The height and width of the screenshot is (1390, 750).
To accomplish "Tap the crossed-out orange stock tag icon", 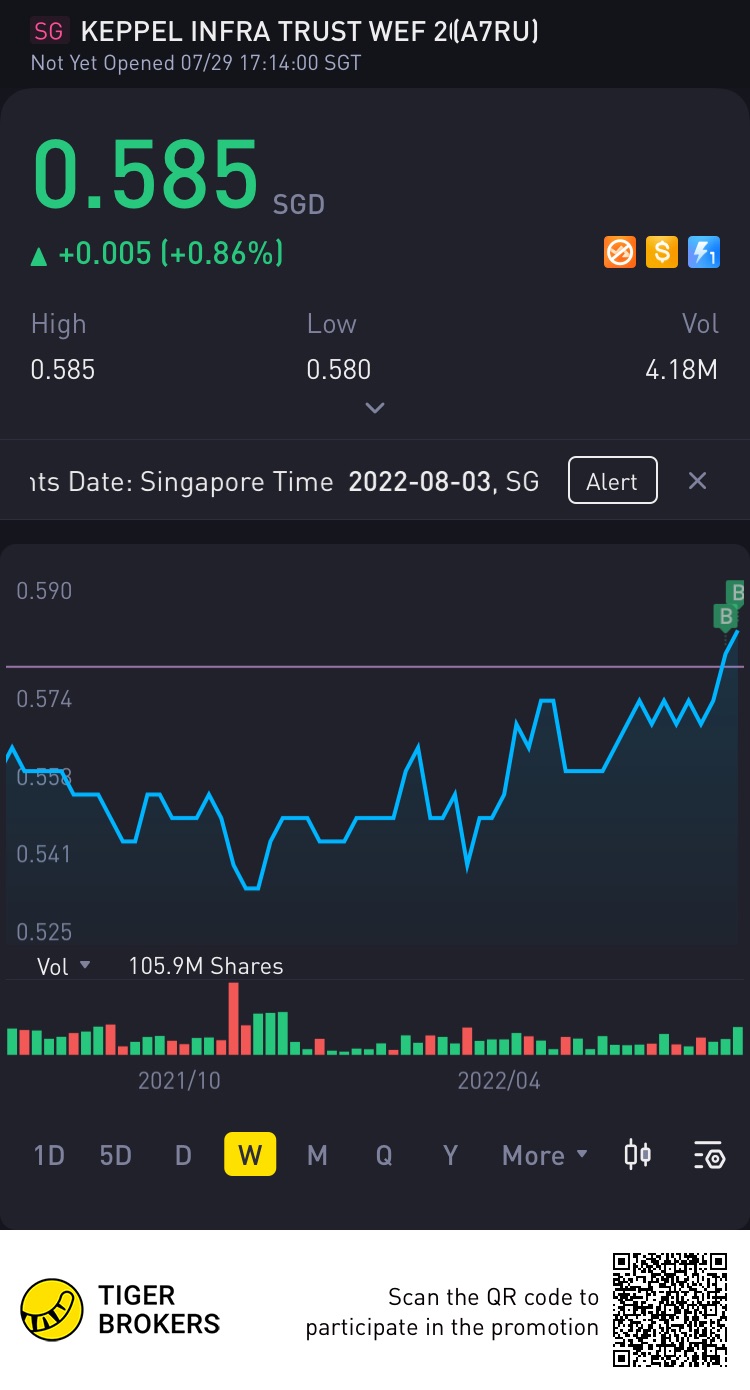I will pyautogui.click(x=620, y=252).
